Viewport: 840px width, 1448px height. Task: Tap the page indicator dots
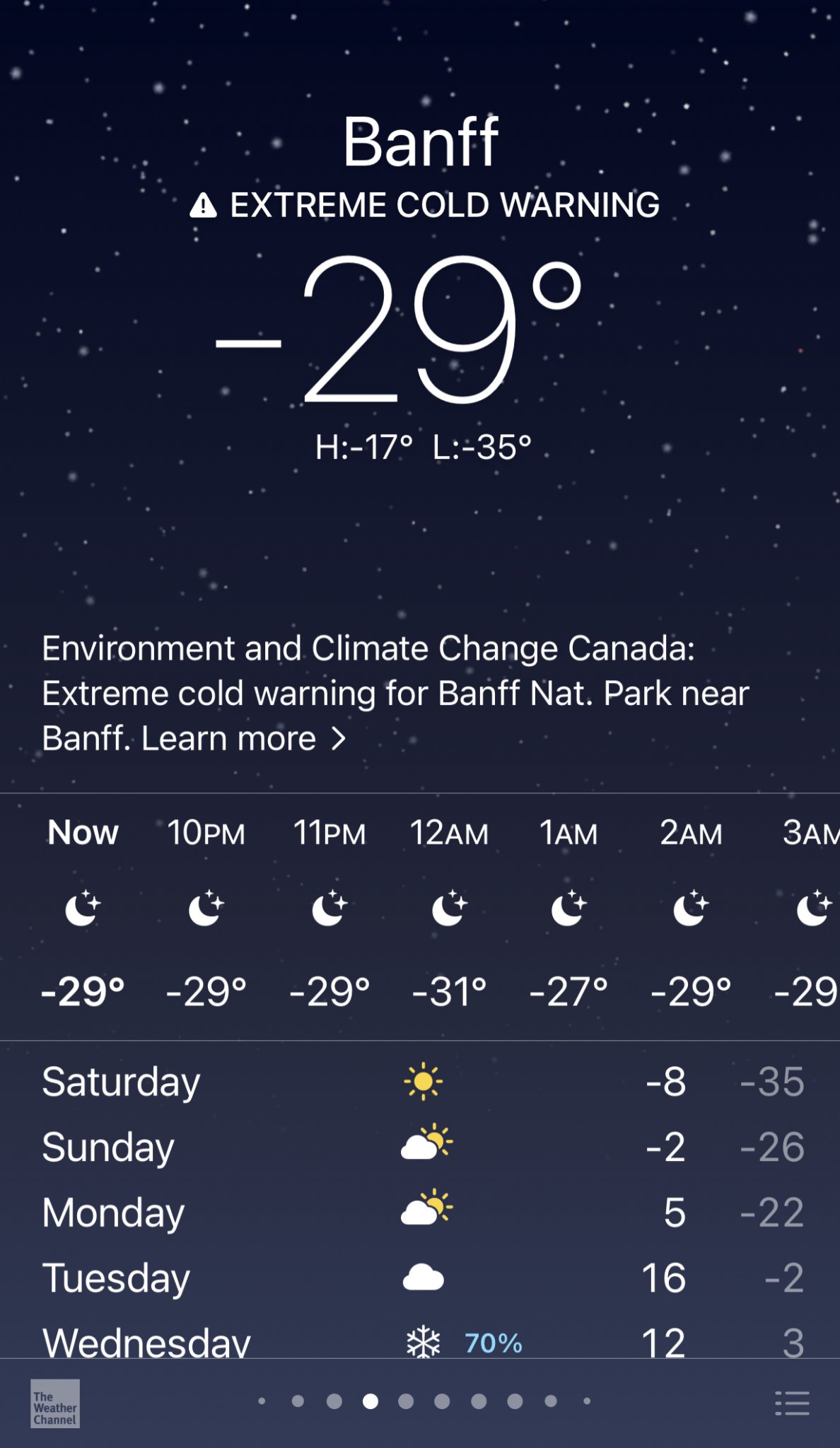pos(424,1401)
